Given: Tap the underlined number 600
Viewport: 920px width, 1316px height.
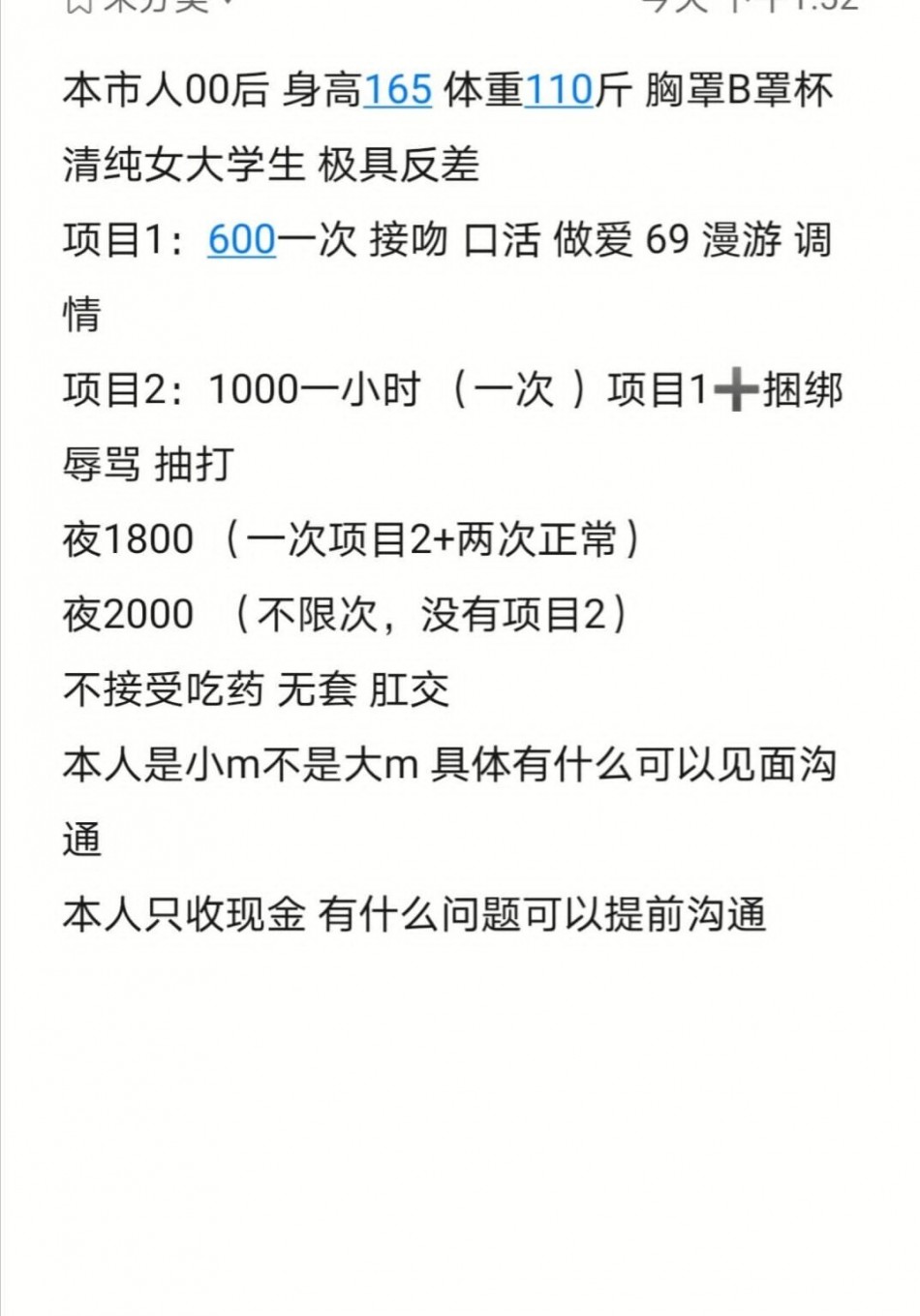Looking at the screenshot, I should 242,240.
